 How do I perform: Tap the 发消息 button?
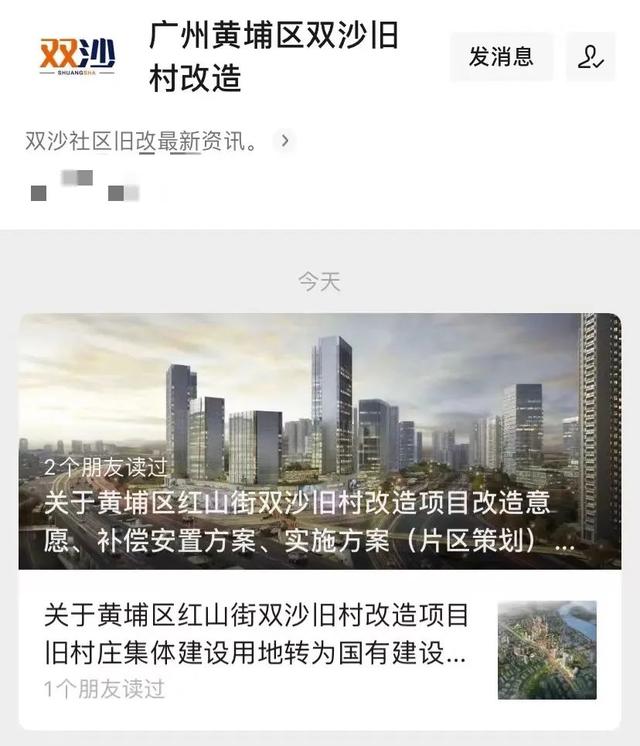click(501, 57)
